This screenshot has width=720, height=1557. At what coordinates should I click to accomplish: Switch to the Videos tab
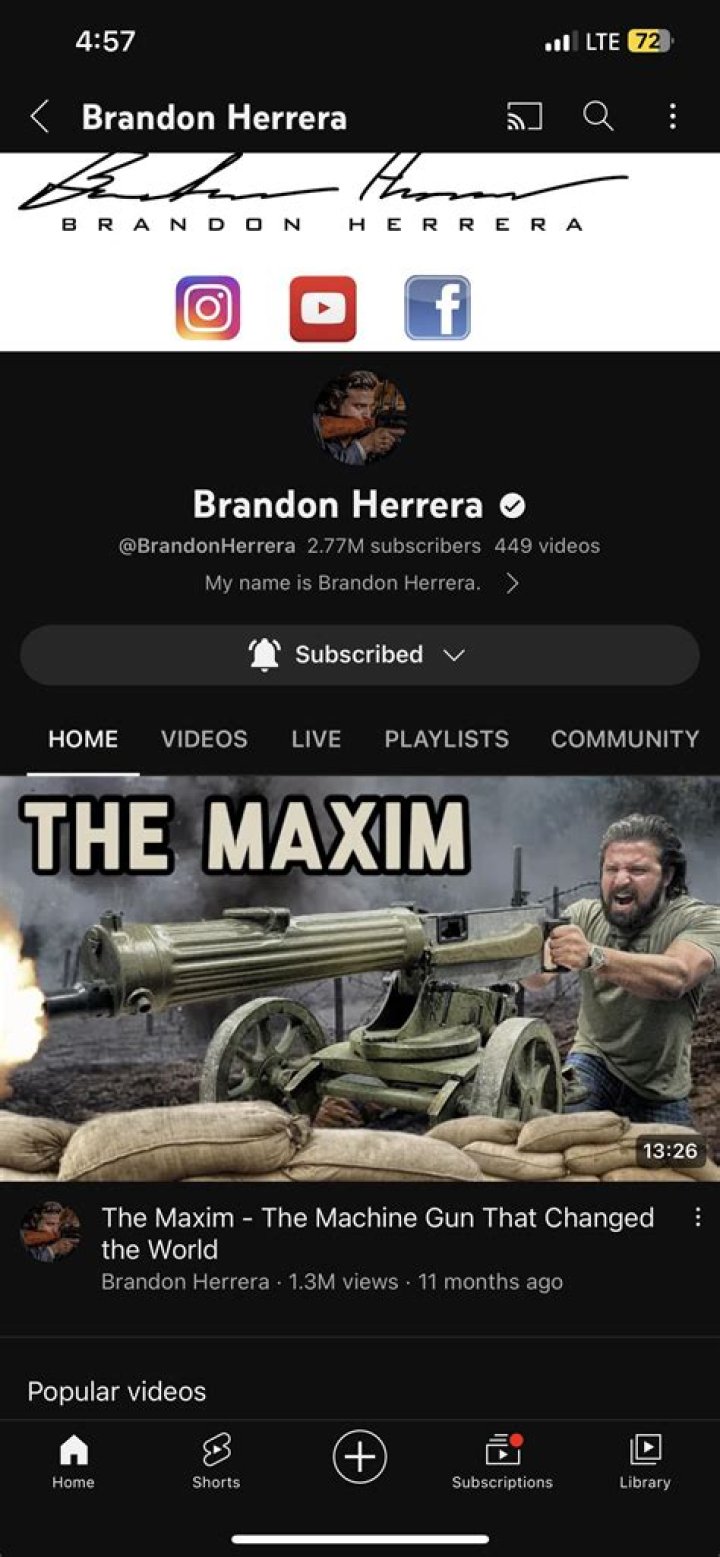(x=204, y=739)
